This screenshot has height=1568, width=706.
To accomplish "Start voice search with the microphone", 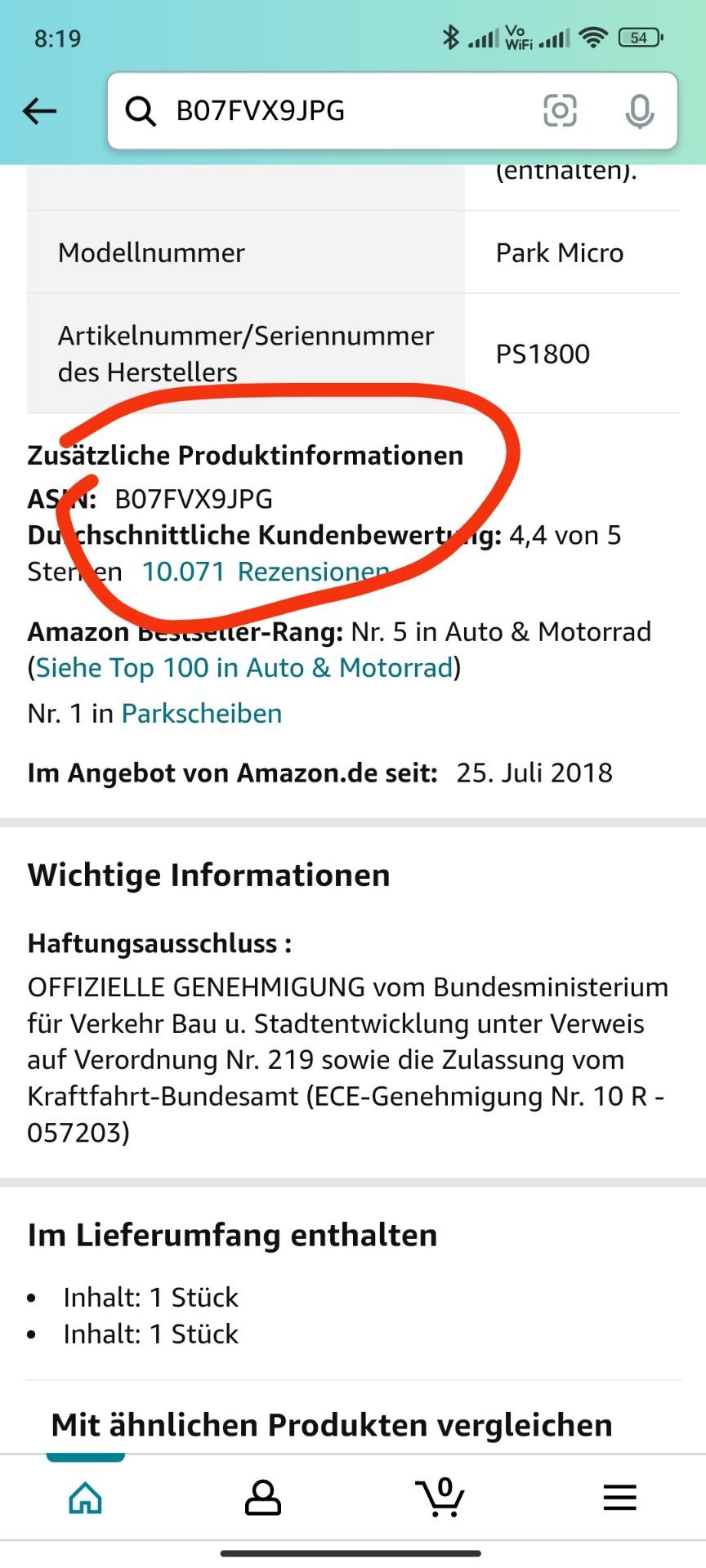I will pyautogui.click(x=640, y=111).
